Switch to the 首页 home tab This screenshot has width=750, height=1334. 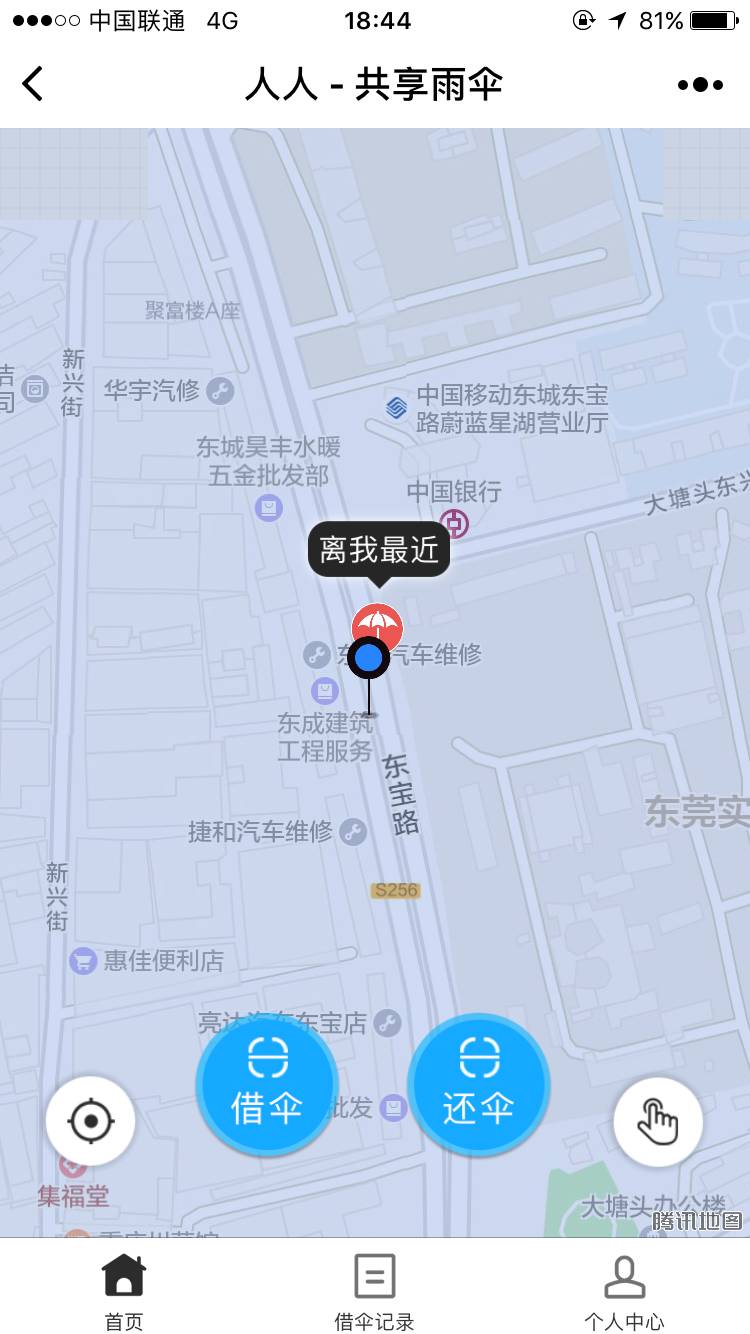pyautogui.click(x=124, y=1291)
